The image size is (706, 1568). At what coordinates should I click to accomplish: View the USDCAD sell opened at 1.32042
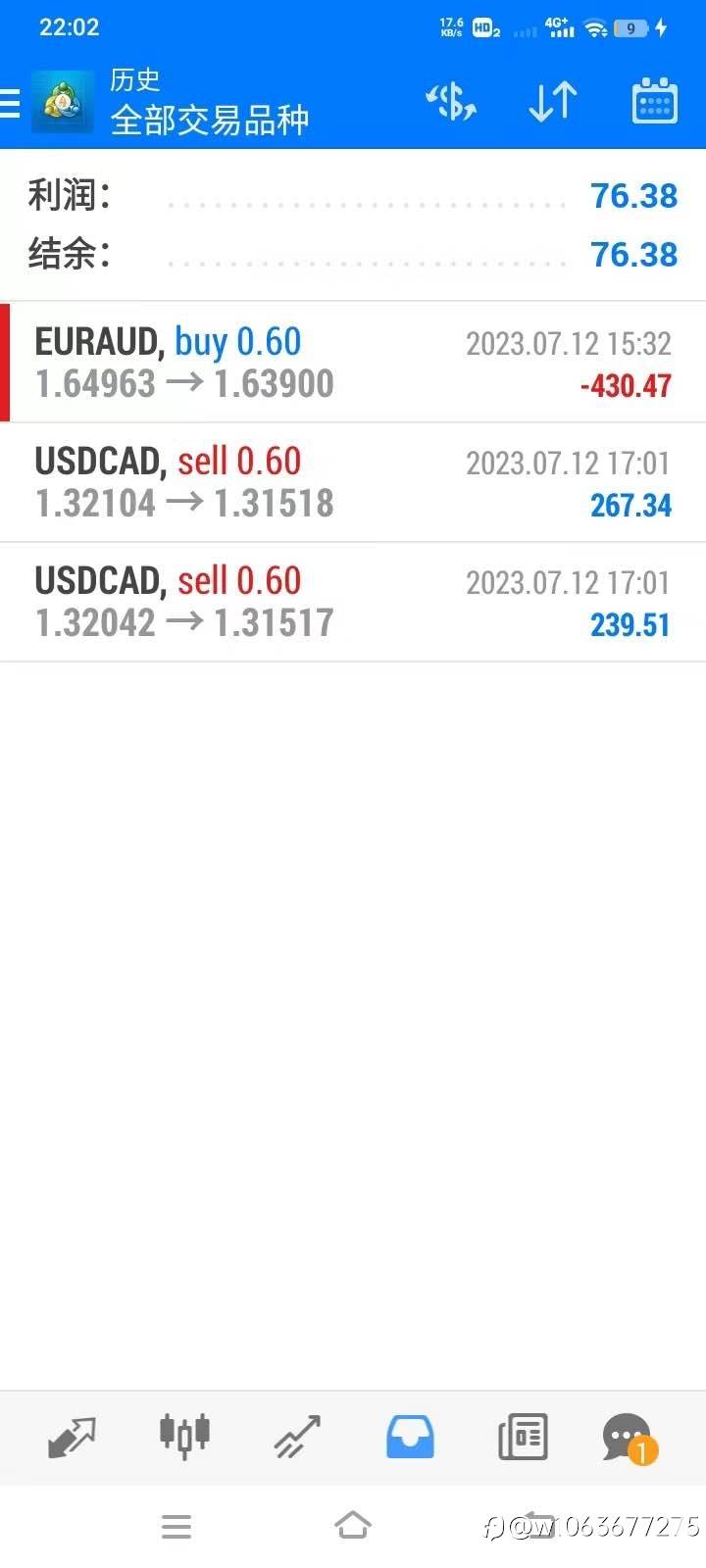pyautogui.click(x=353, y=602)
